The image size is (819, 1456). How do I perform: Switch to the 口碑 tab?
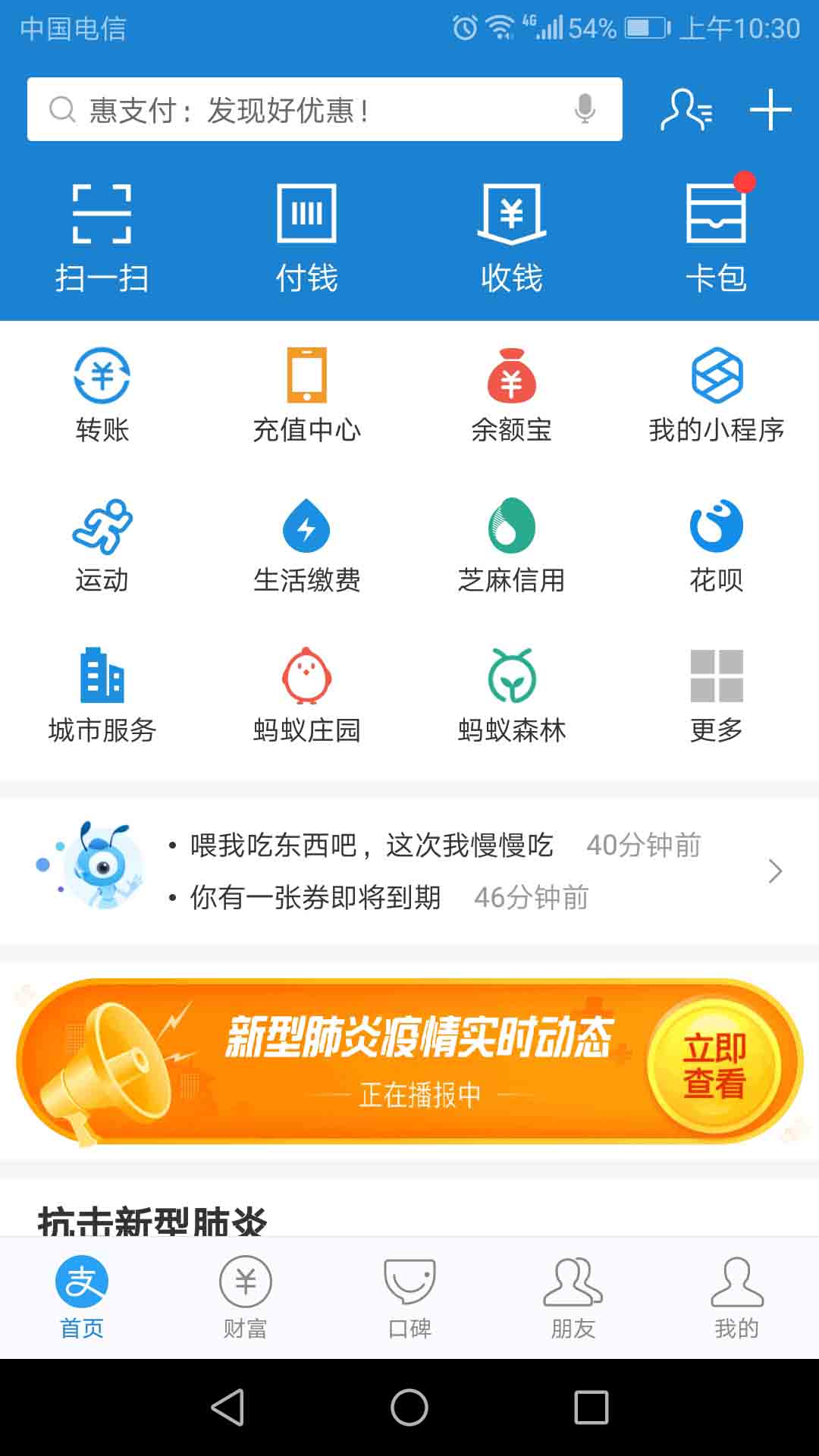(409, 1297)
